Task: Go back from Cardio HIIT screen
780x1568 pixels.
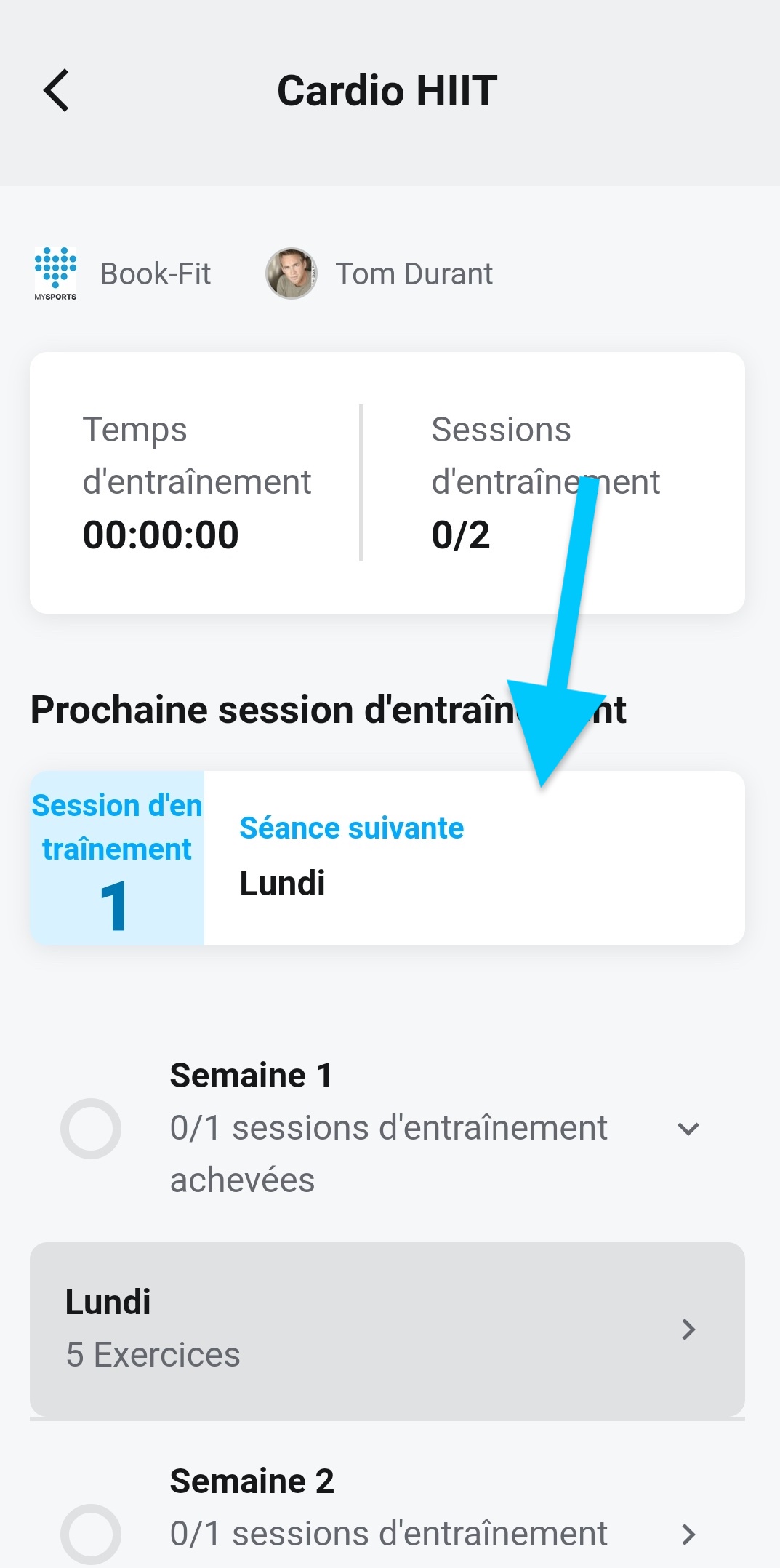Action: tap(57, 90)
